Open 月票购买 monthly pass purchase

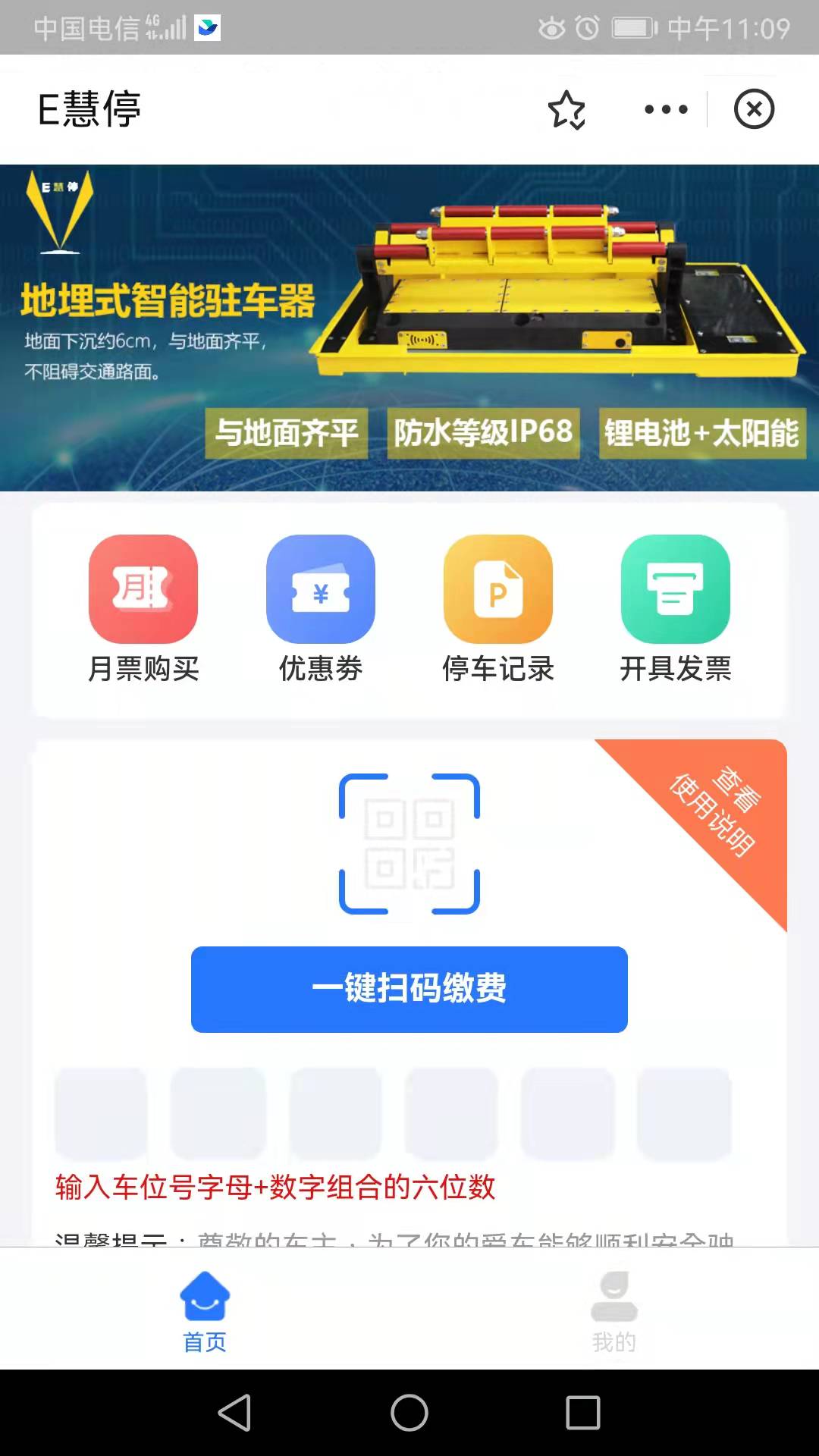pyautogui.click(x=143, y=608)
